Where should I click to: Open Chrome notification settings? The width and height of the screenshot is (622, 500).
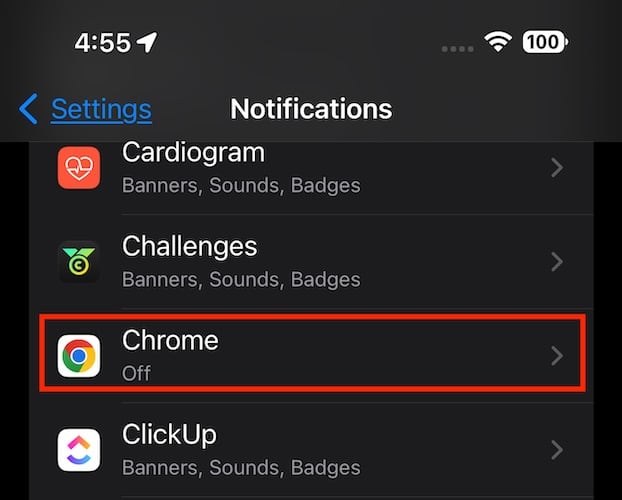(x=310, y=355)
